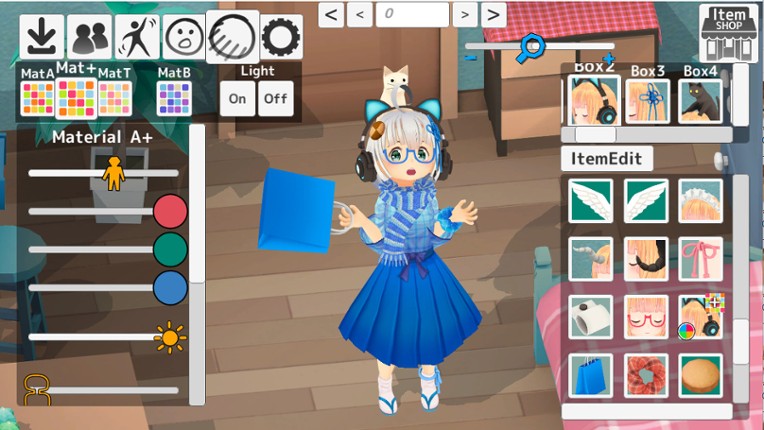Open the characters group icon

(x=89, y=37)
